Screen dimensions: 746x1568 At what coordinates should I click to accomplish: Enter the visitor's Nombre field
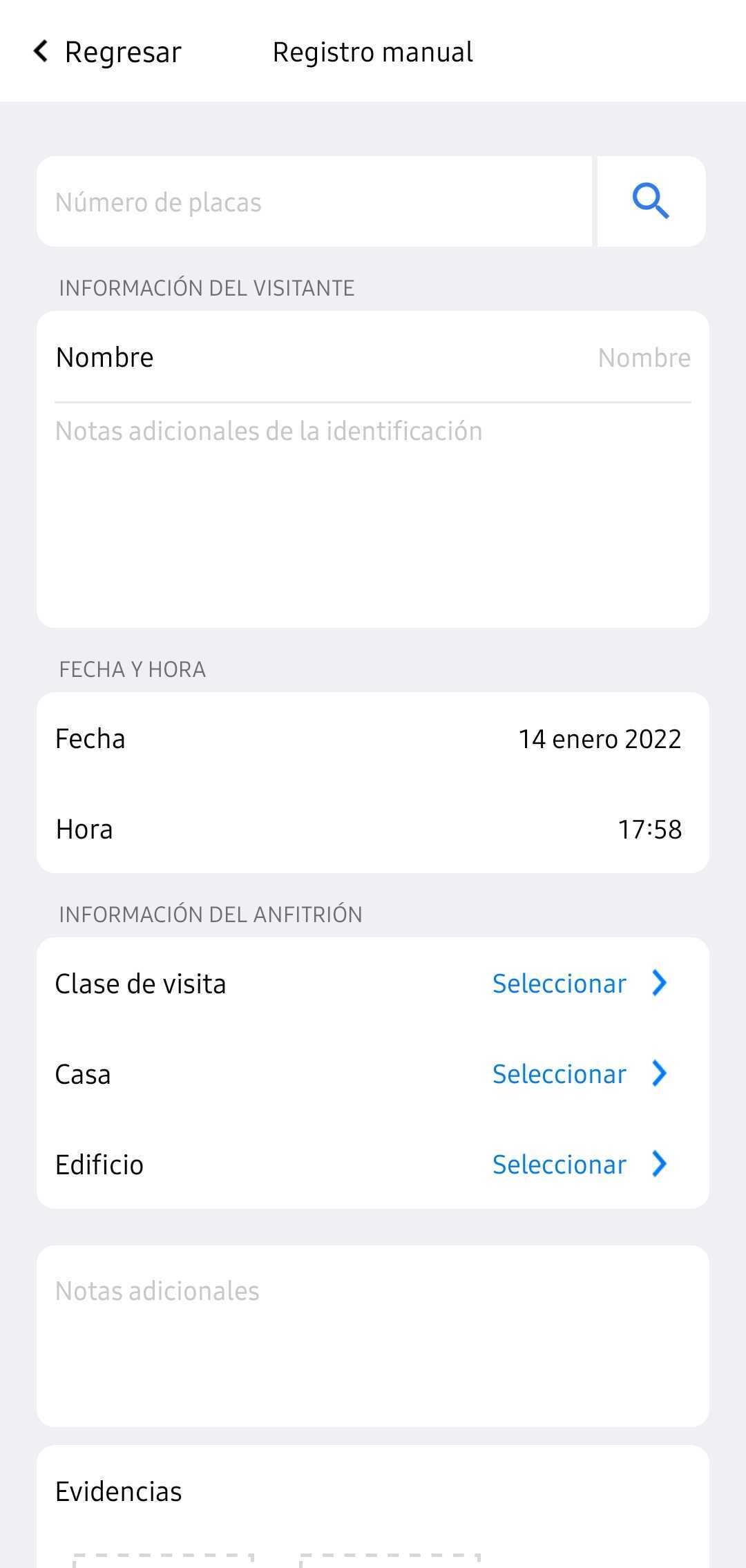pos(373,357)
